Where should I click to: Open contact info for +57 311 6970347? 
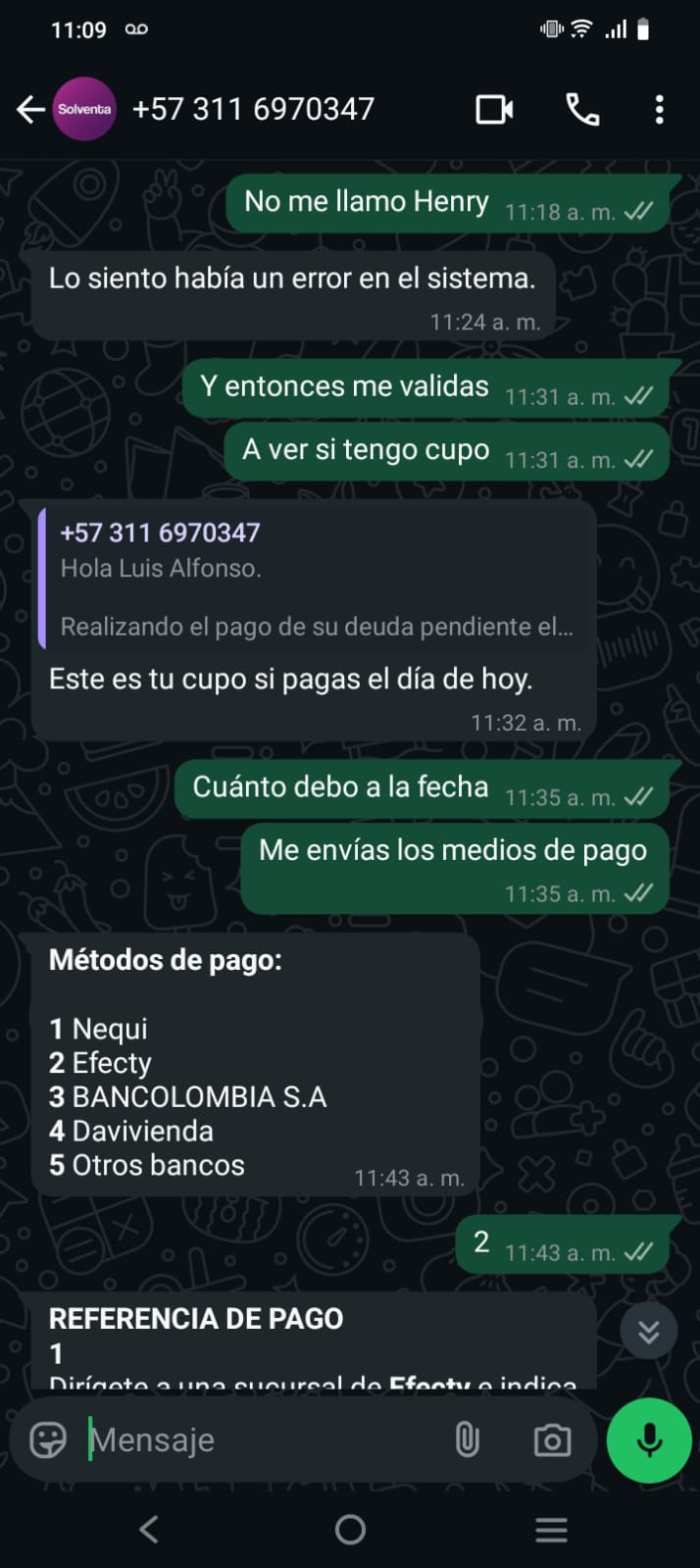[x=253, y=109]
